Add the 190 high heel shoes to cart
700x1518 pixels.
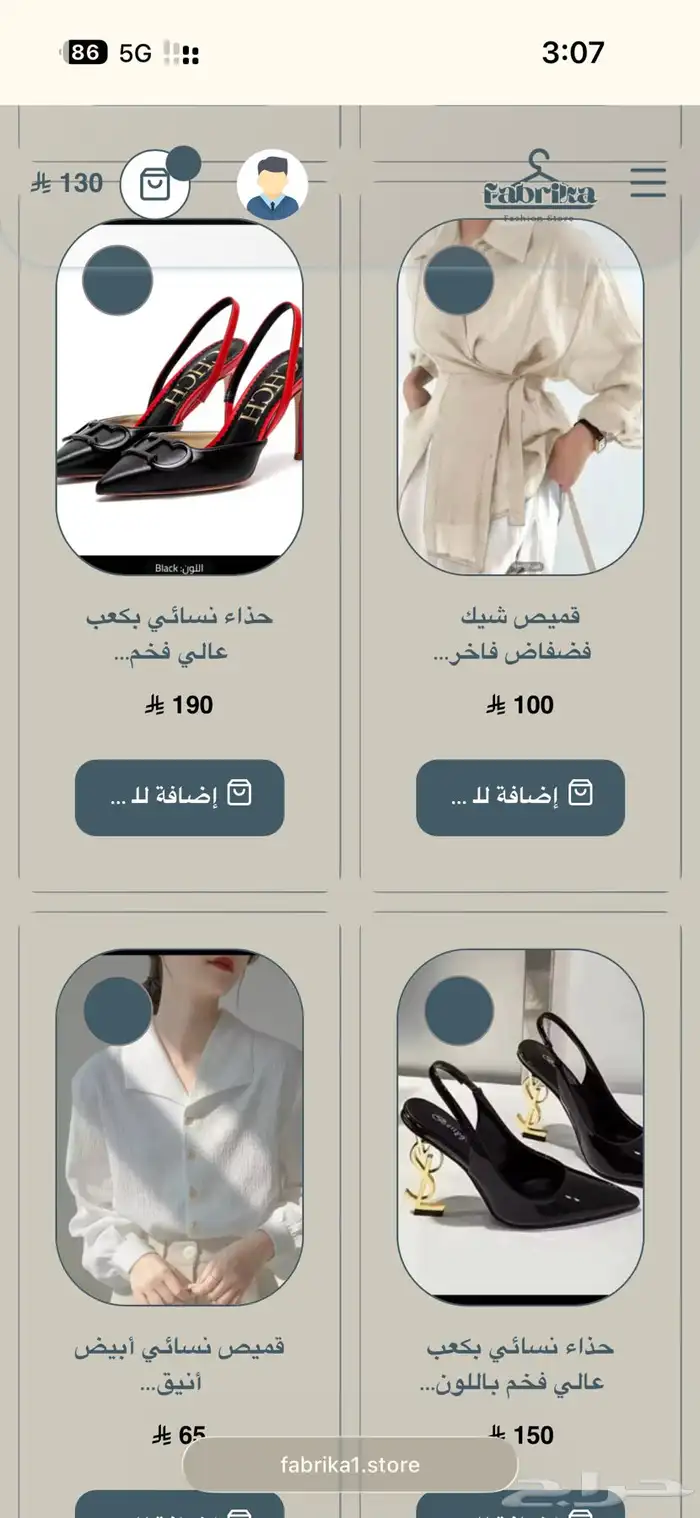click(x=180, y=797)
